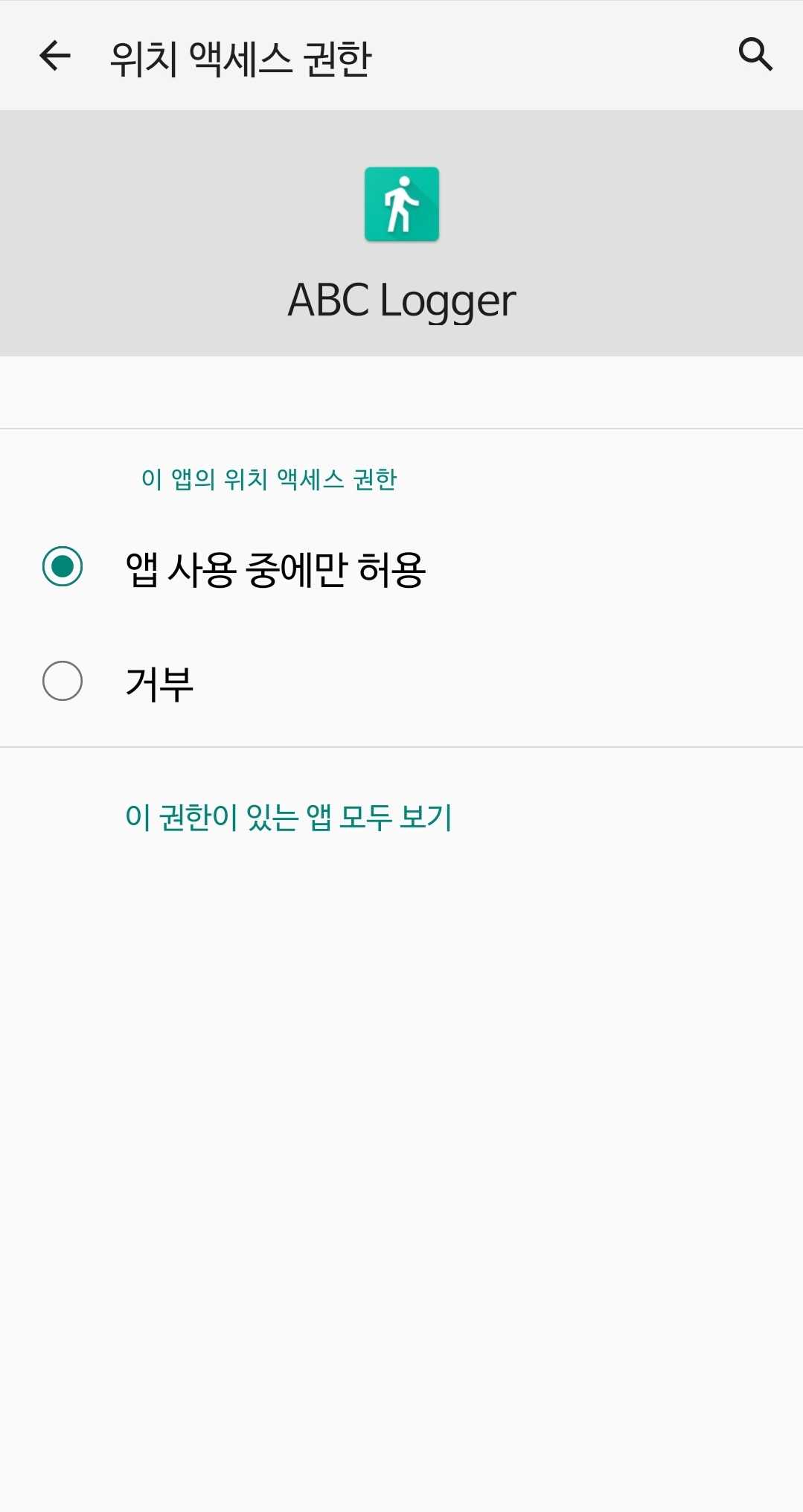Click the walking-person icon above ABC Logger
Viewport: 803px width, 1512px height.
(x=401, y=203)
